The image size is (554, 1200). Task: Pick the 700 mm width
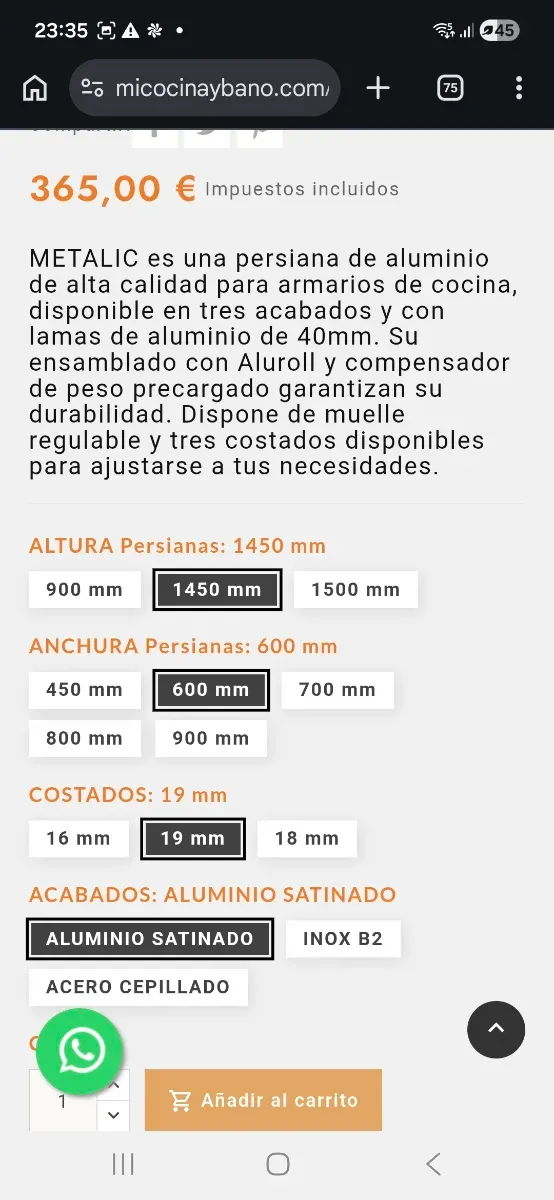[x=338, y=689]
